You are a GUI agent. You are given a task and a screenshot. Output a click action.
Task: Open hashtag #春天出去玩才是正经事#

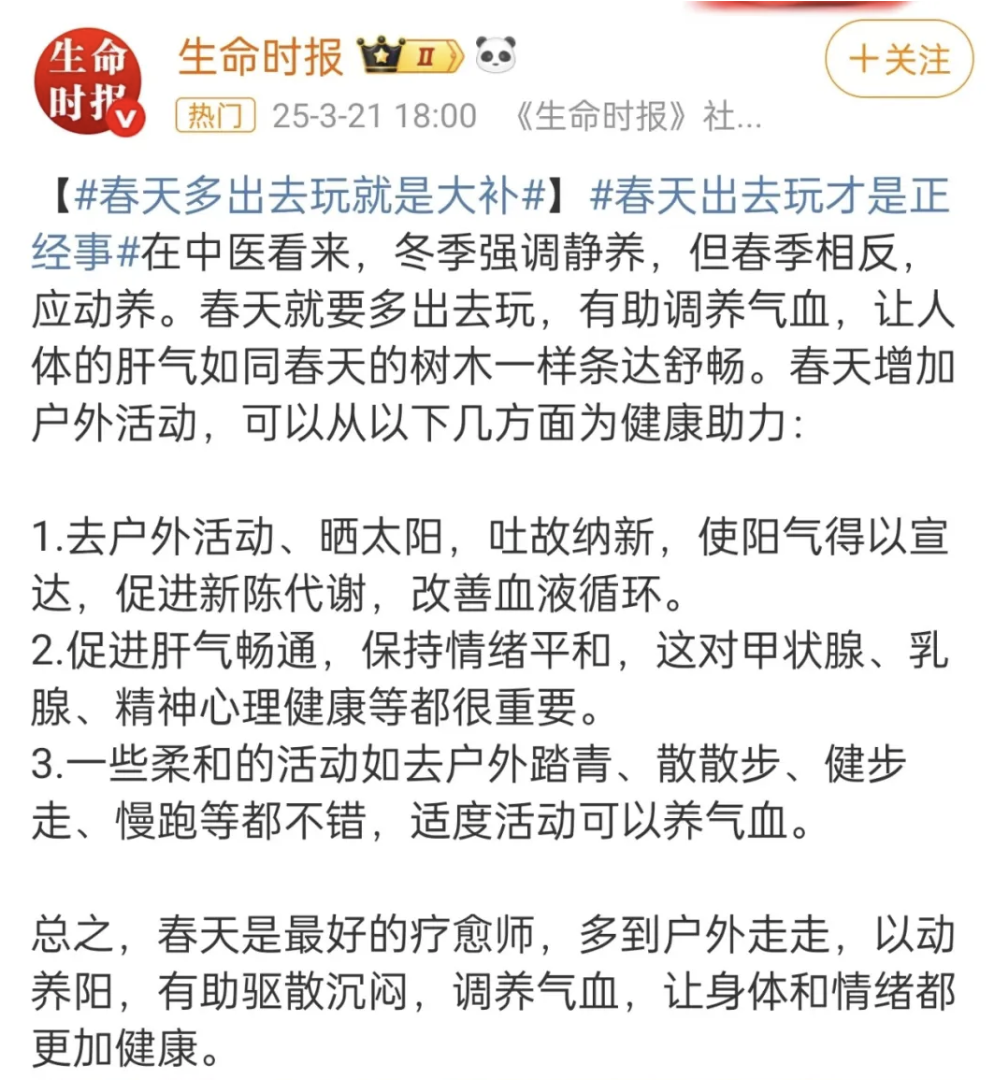769,196
